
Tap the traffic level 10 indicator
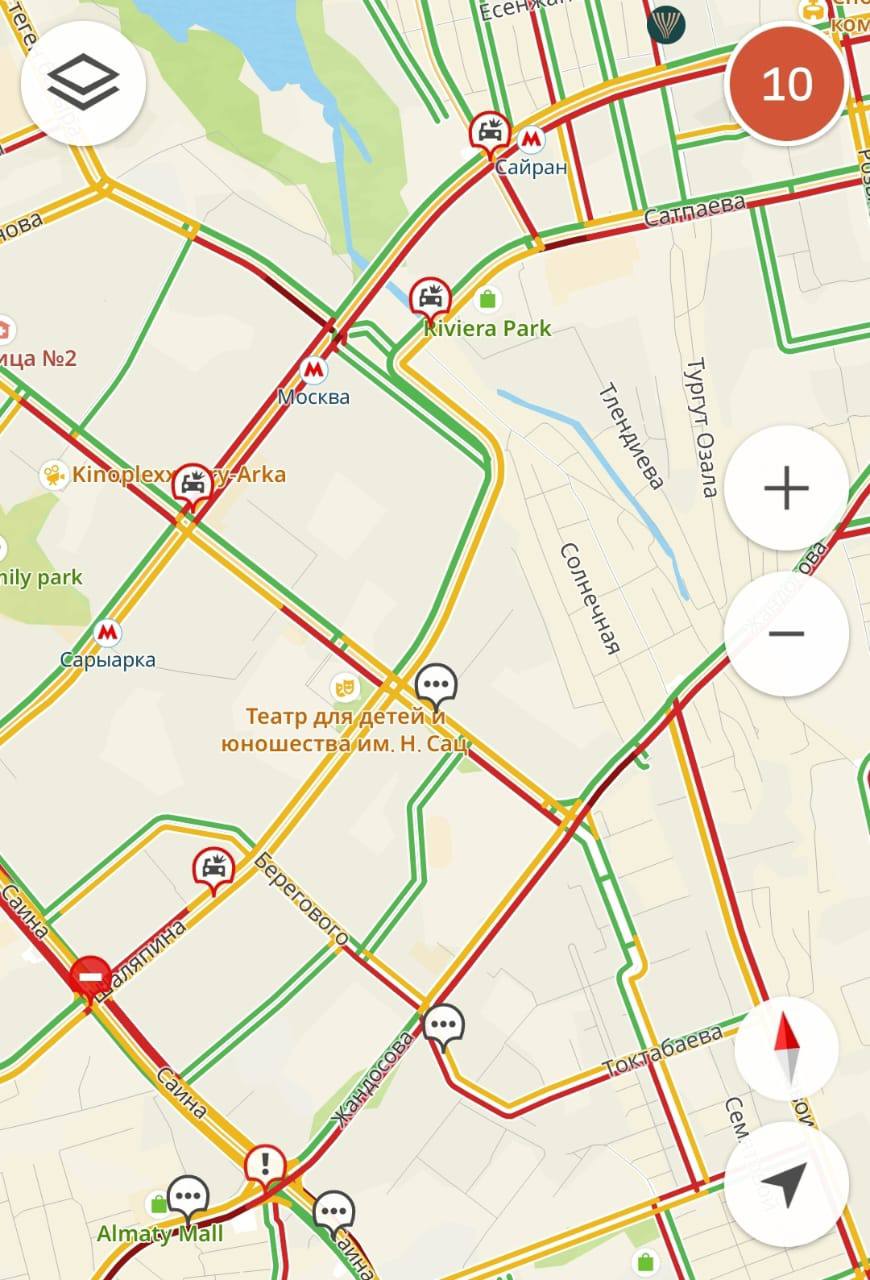787,84
